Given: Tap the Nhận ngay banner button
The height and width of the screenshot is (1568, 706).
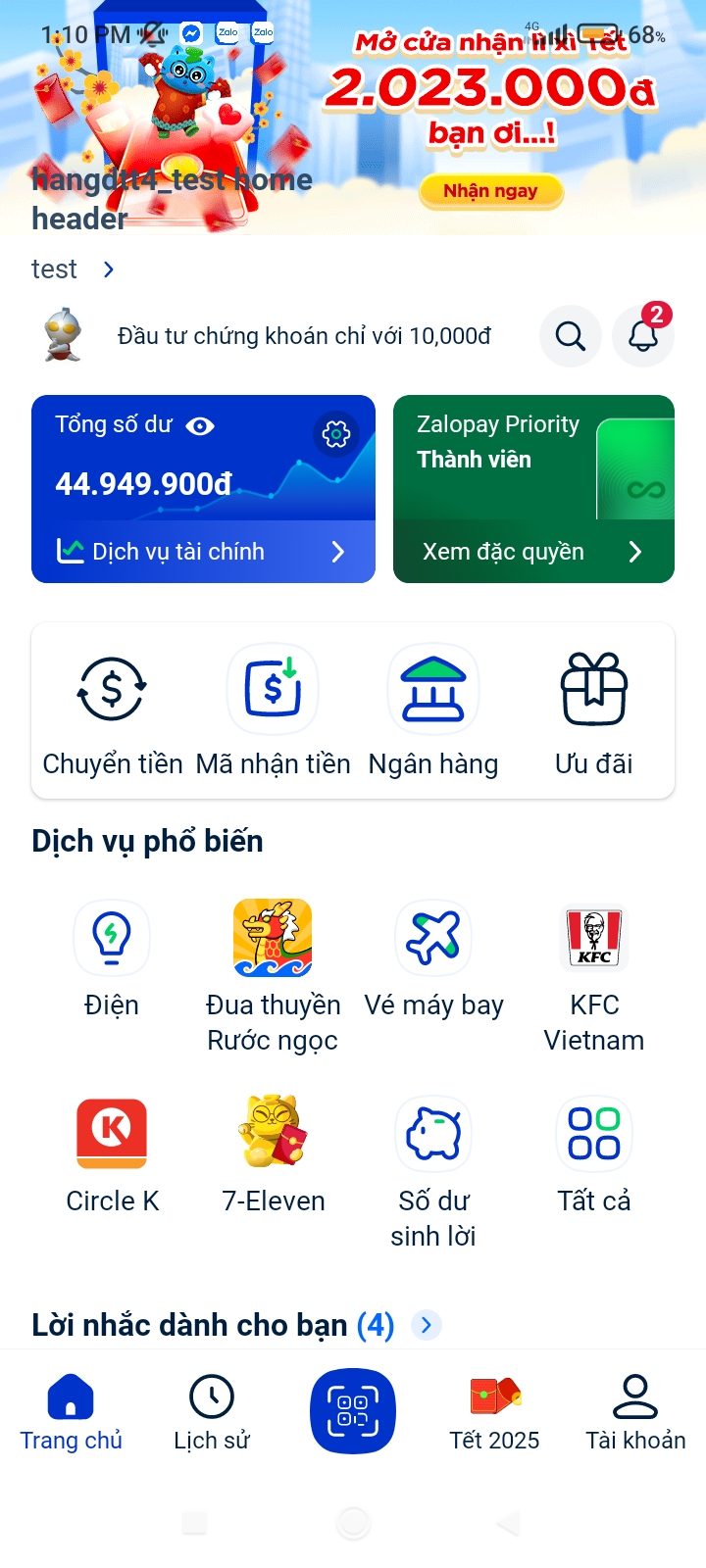Looking at the screenshot, I should tap(490, 191).
